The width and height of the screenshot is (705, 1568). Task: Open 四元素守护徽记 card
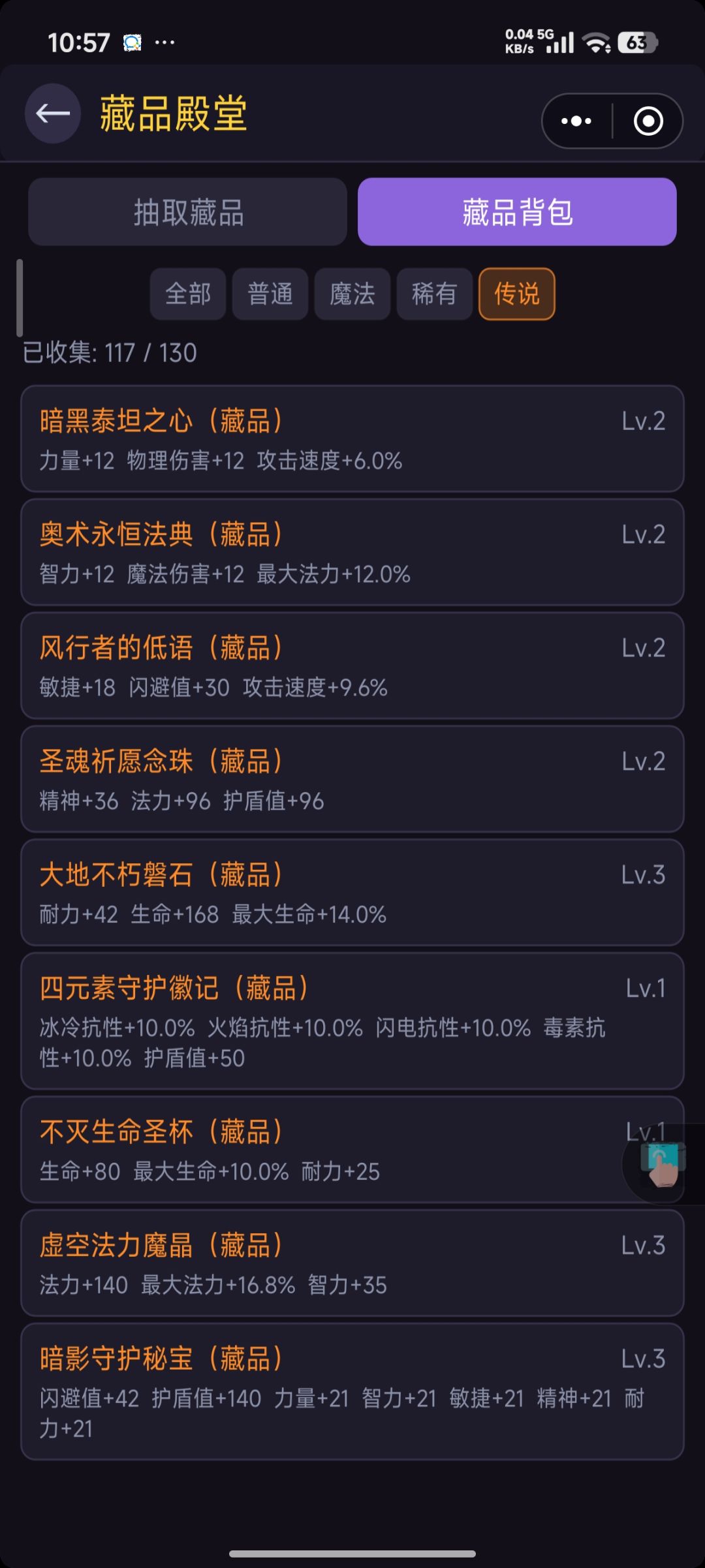[352, 1021]
